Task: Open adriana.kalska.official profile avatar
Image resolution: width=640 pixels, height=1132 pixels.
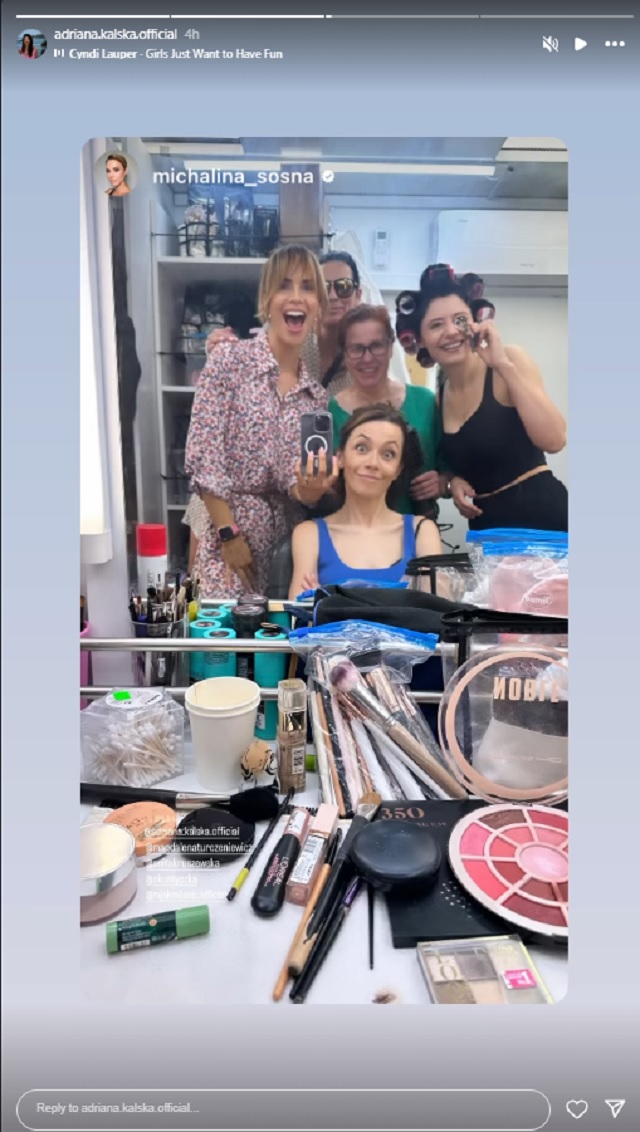Action: (32, 43)
